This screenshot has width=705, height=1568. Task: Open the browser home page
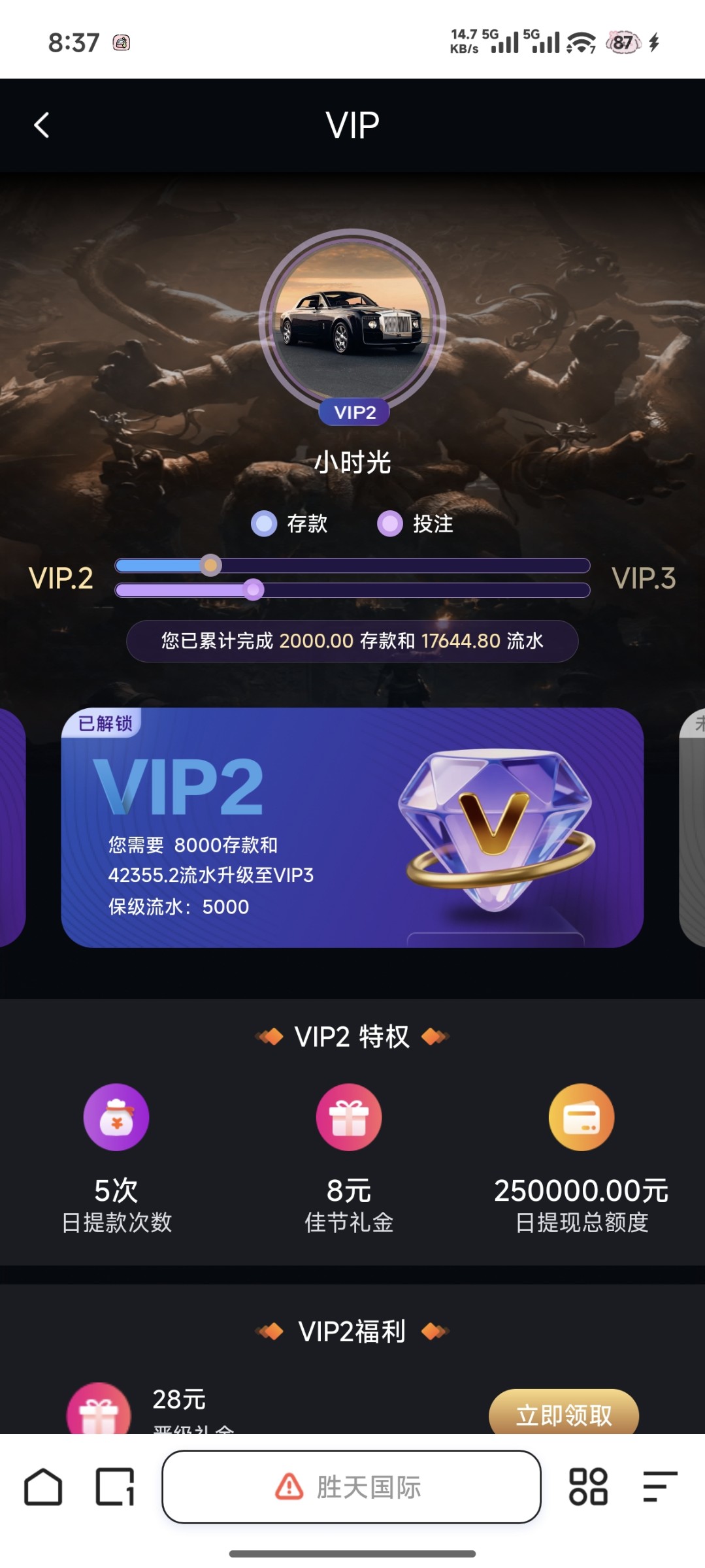coord(43,1487)
